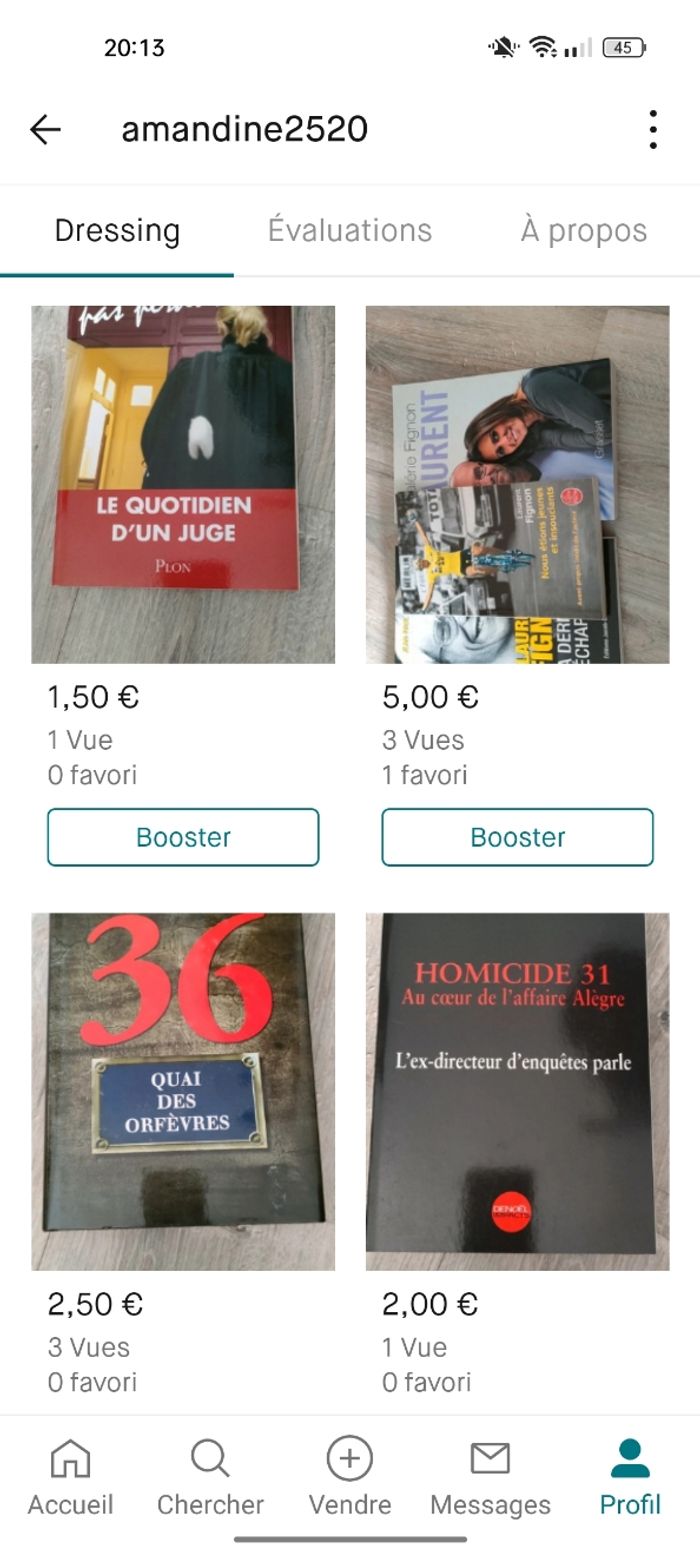Open the Homicide 31 book listing
Image resolution: width=700 pixels, height=1556 pixels.
click(x=517, y=1090)
